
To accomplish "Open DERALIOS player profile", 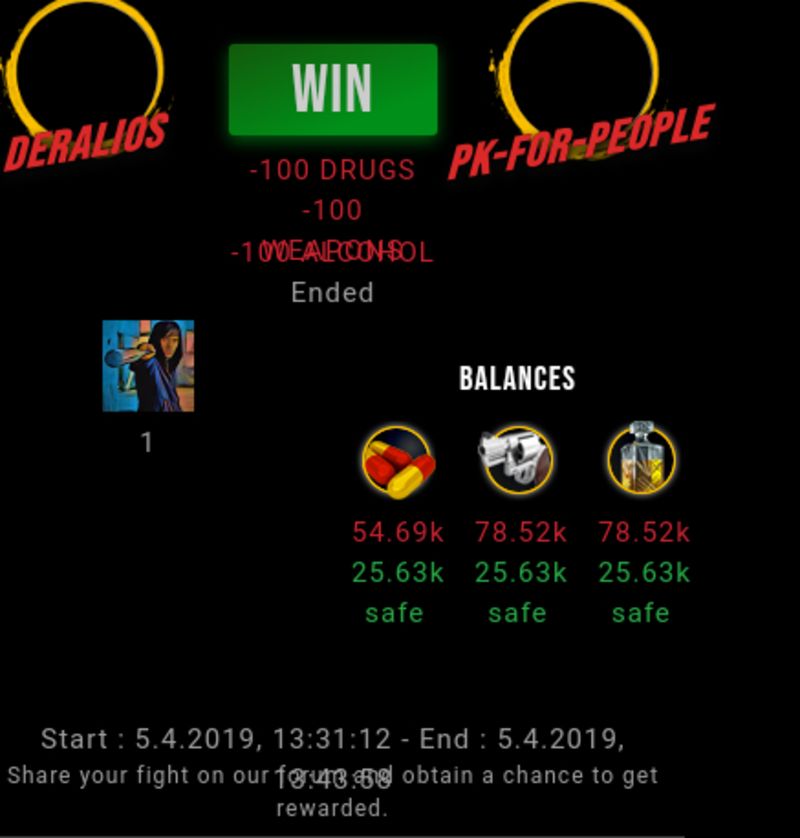I will (86, 143).
